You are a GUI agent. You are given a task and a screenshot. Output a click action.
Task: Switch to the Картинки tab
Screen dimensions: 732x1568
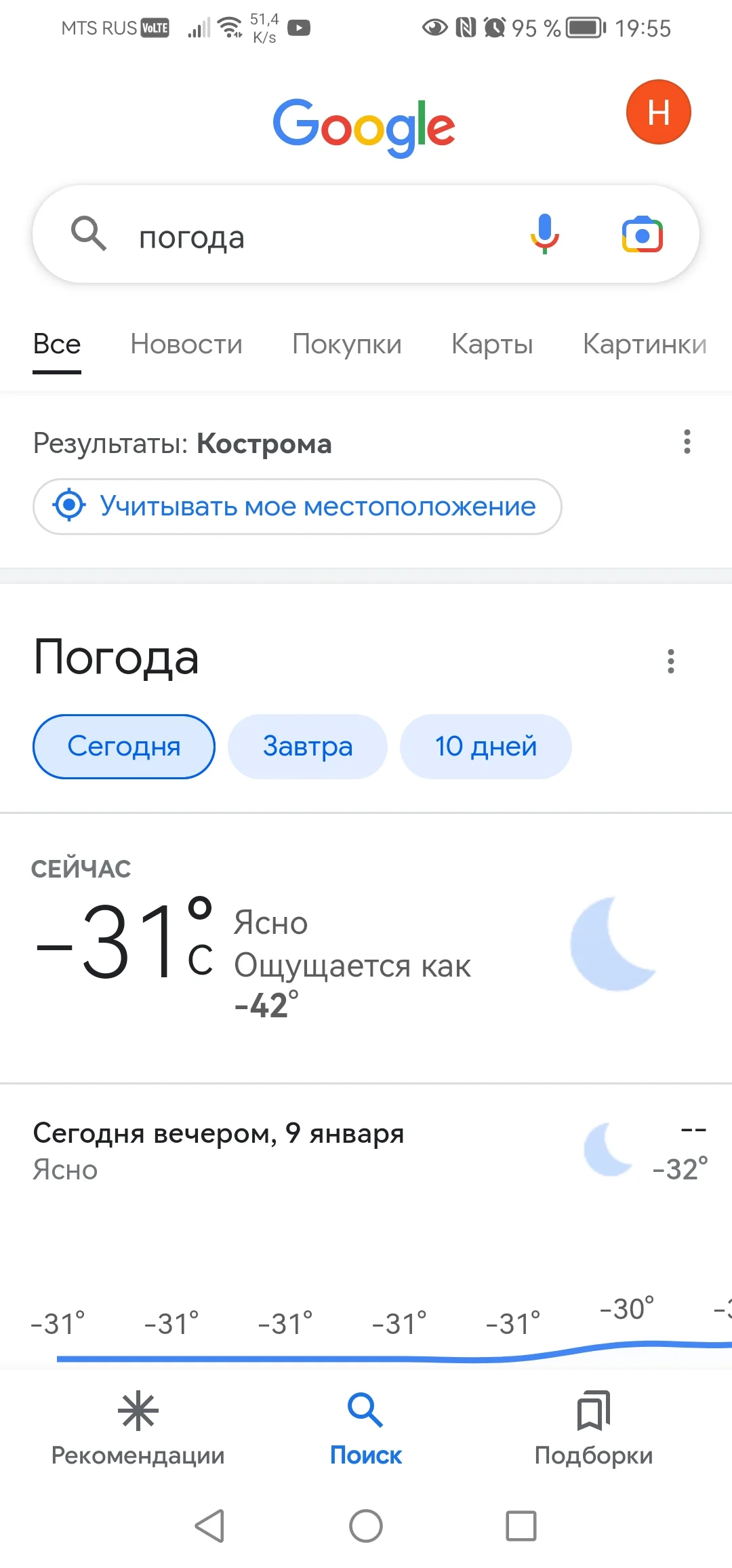tap(644, 345)
